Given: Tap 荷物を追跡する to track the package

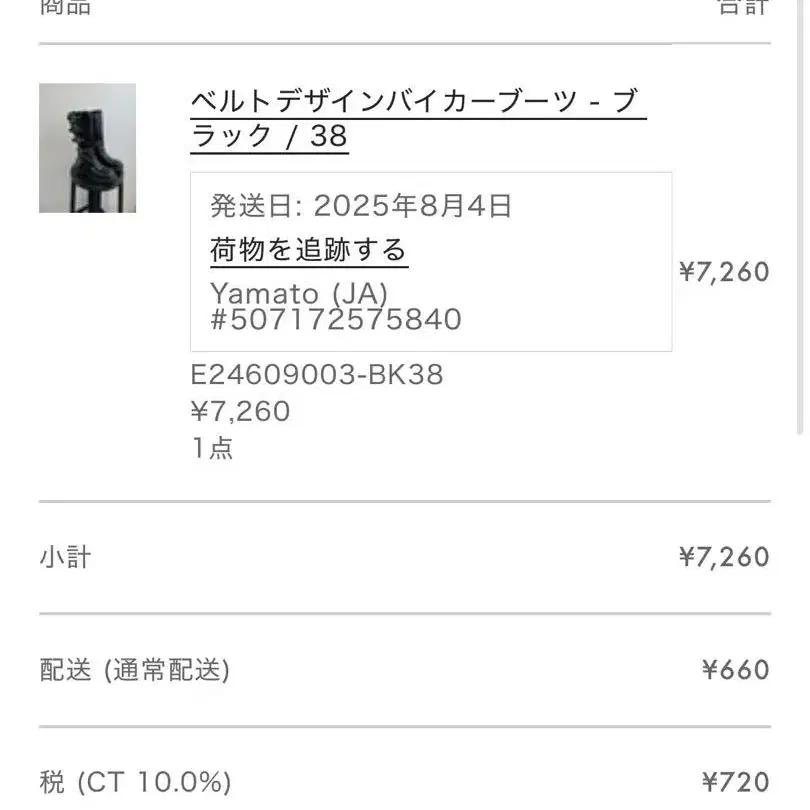Looking at the screenshot, I should point(308,249).
